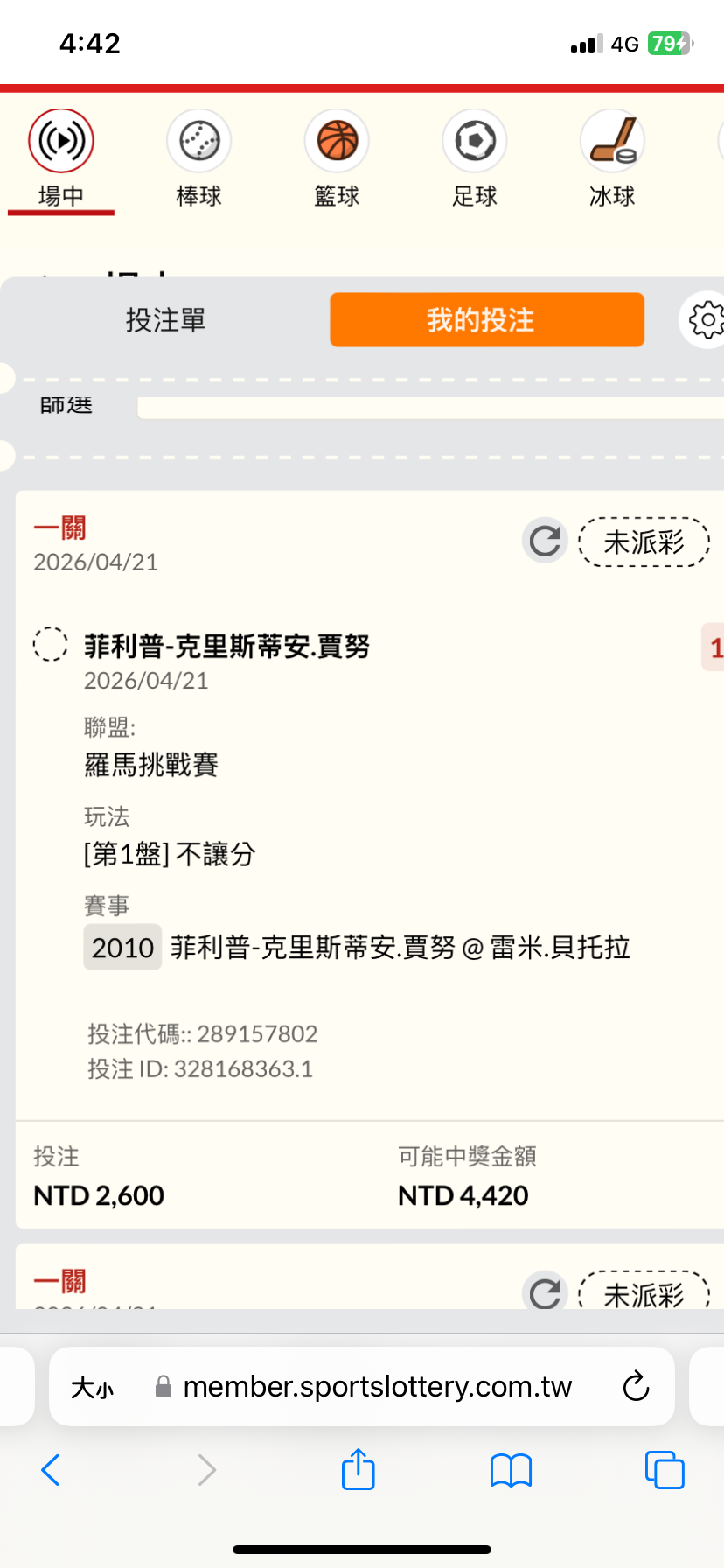724x1568 pixels.
Task: Refresh the 2,600 NTD bet status
Action: [545, 541]
